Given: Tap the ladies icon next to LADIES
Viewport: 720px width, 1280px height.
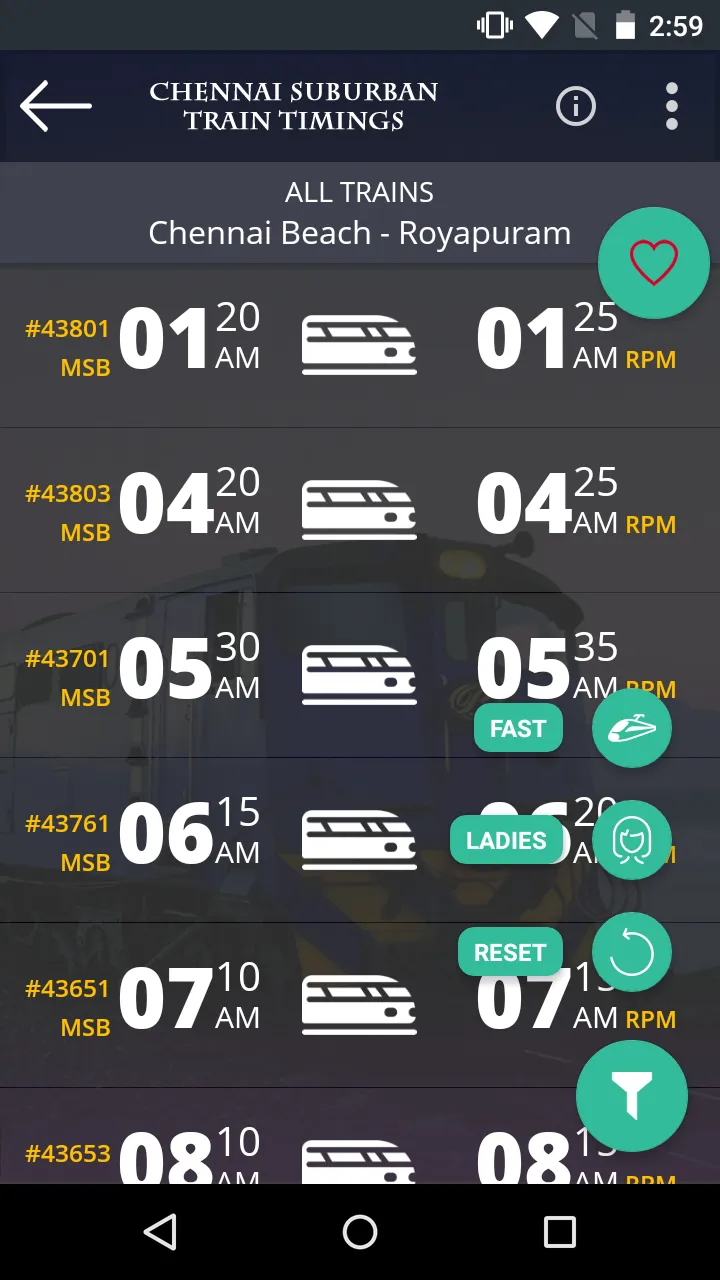Looking at the screenshot, I should 632,840.
